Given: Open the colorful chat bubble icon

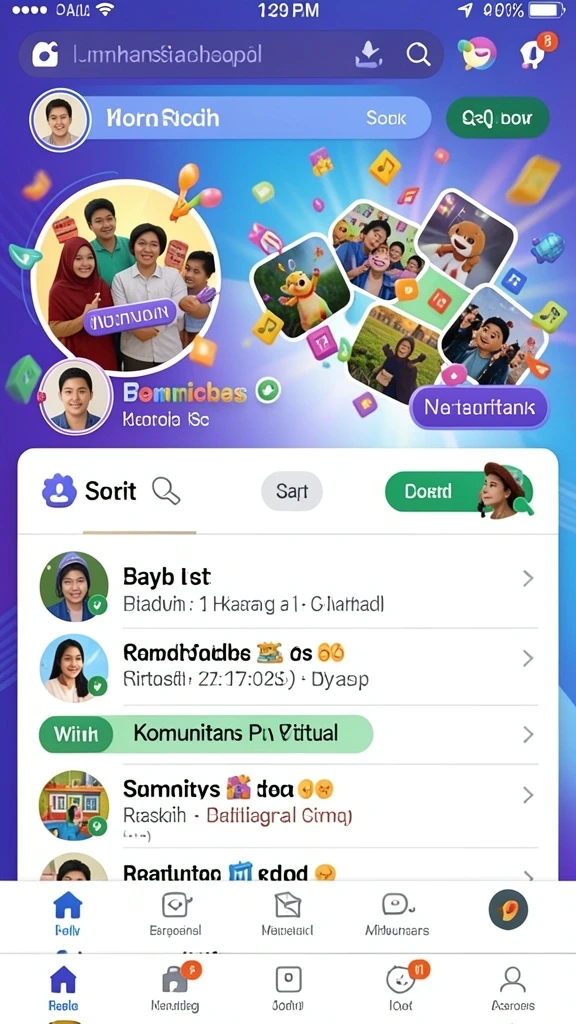Looking at the screenshot, I should pos(477,54).
